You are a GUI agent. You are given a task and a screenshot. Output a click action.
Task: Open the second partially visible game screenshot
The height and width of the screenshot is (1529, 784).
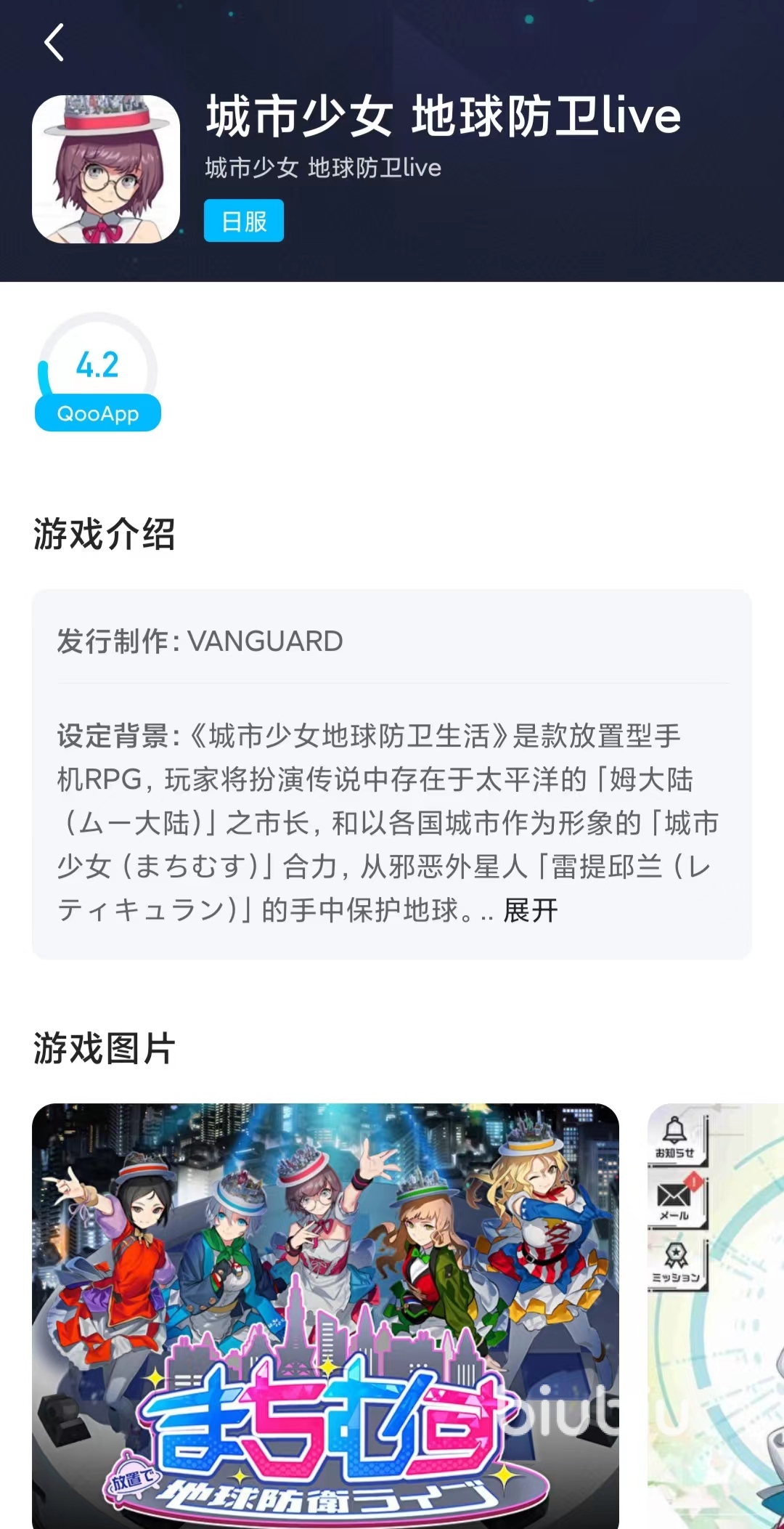click(x=715, y=1315)
